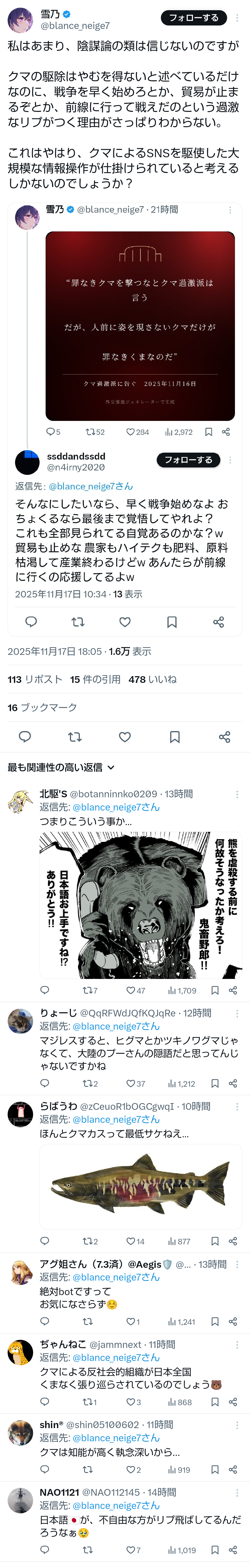Viewport: 250px width, 1568px height.
Task: Bookmark the main post by 雪乃
Action: pos(175,737)
